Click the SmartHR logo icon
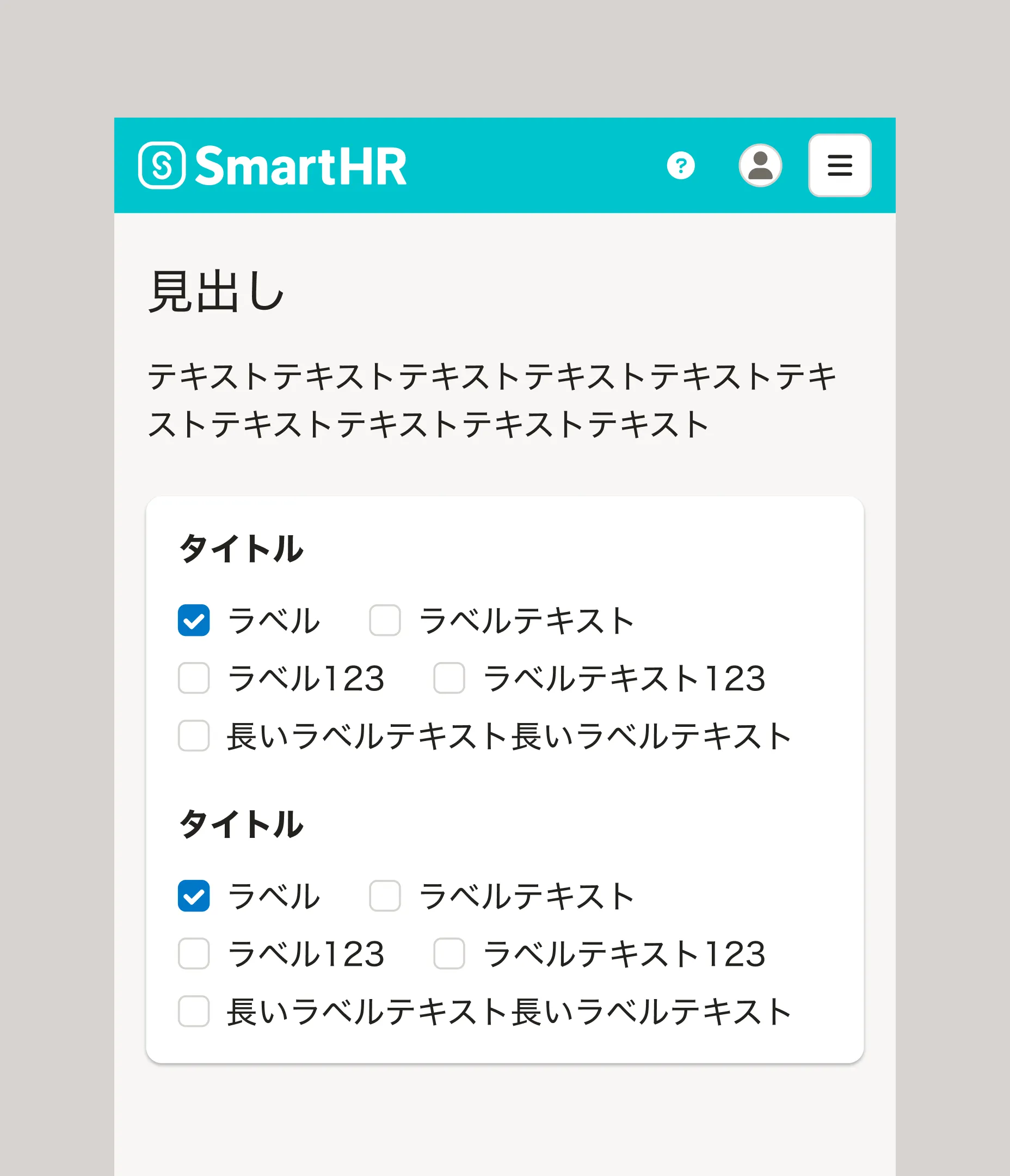 click(164, 166)
